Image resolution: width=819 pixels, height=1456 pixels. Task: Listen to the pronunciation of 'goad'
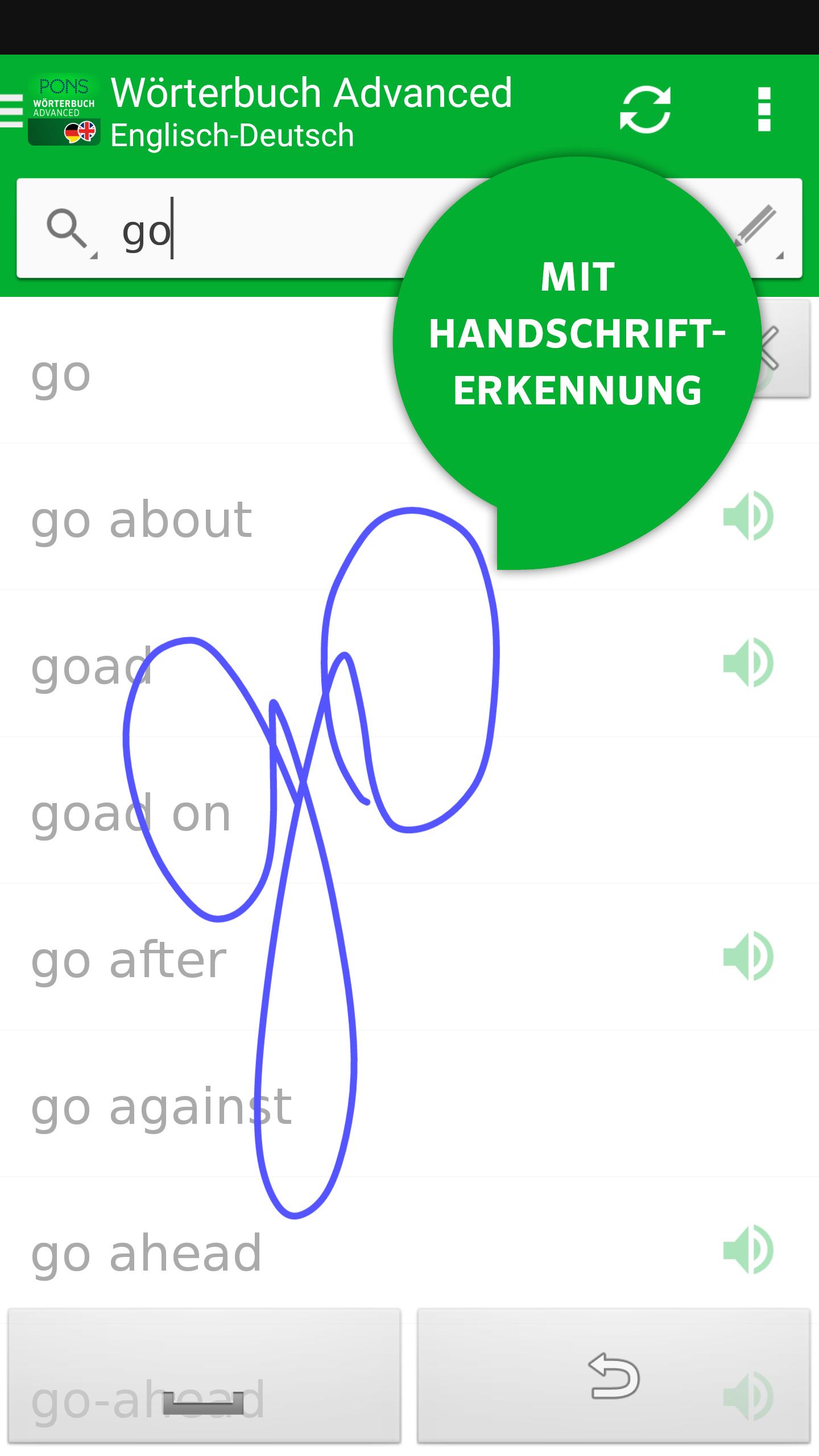(x=747, y=663)
